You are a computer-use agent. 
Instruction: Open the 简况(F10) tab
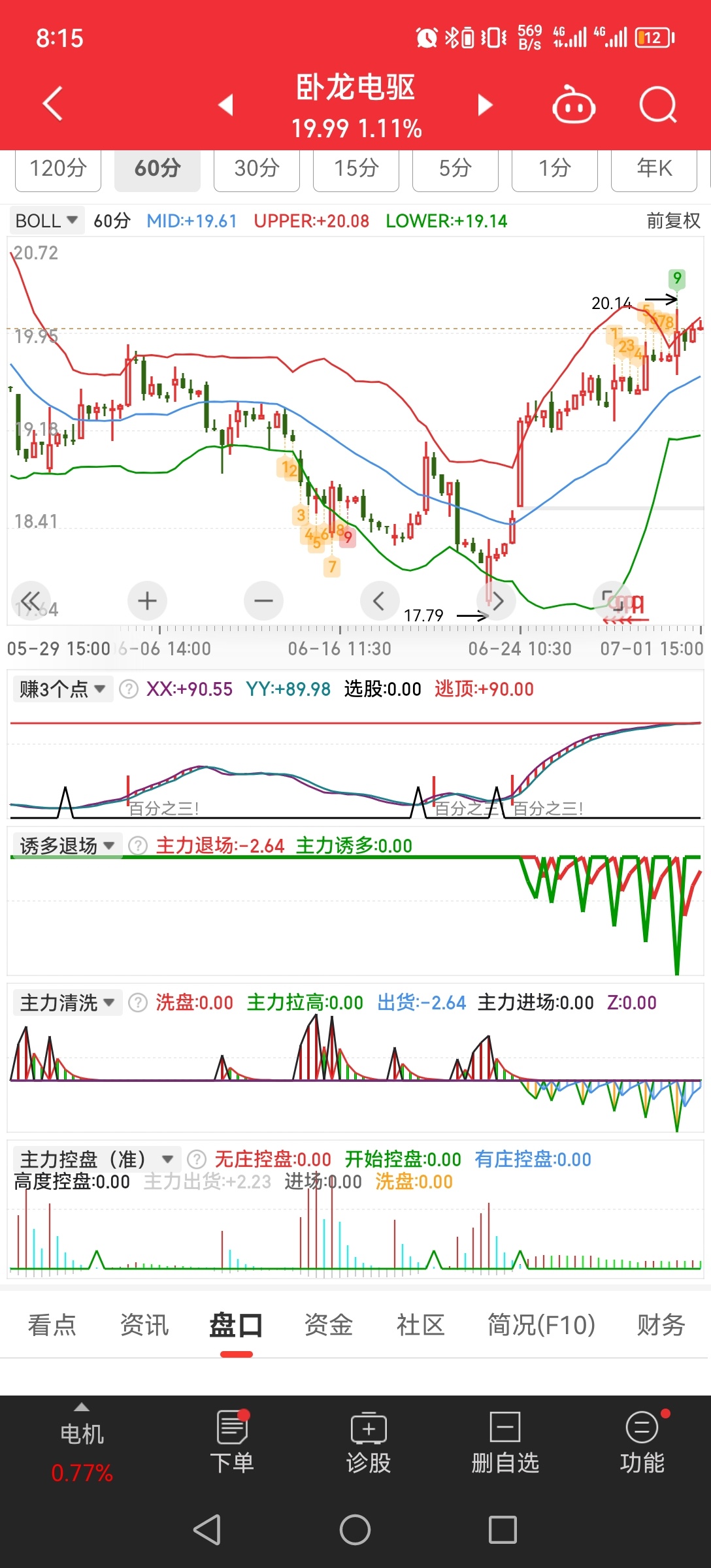pyautogui.click(x=541, y=1325)
